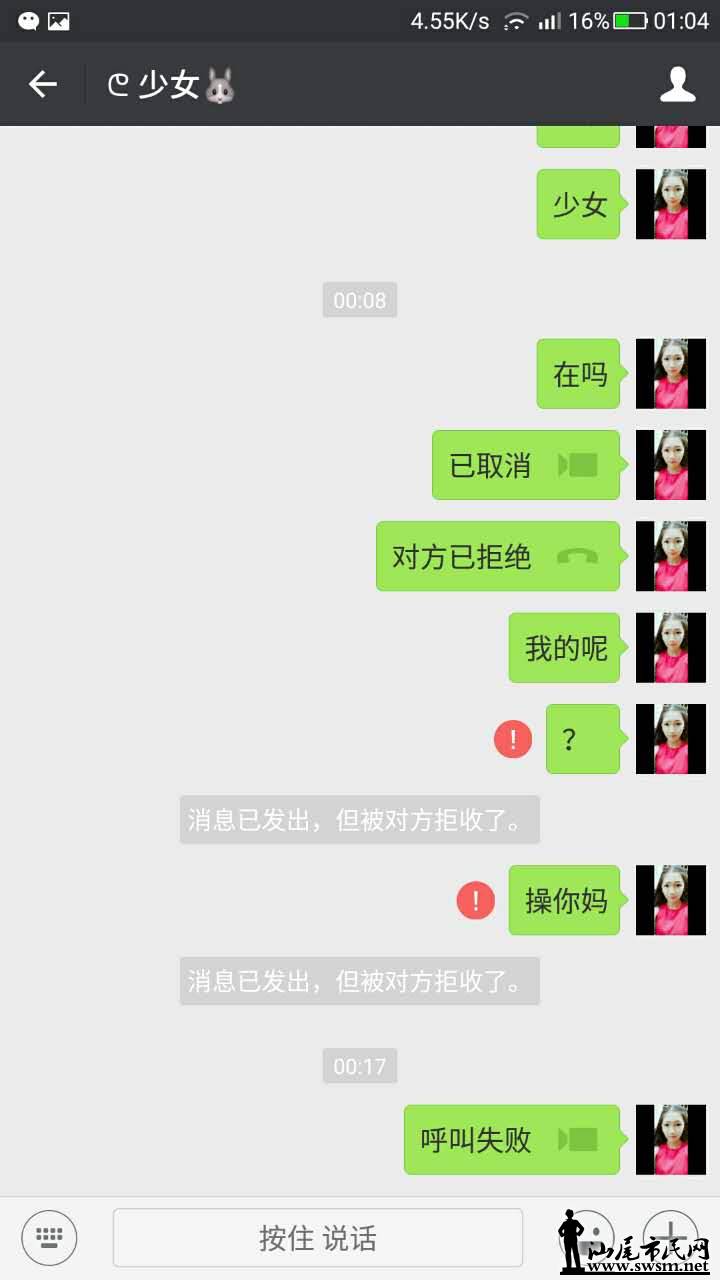Tap the 已取消 video call message

tap(525, 465)
